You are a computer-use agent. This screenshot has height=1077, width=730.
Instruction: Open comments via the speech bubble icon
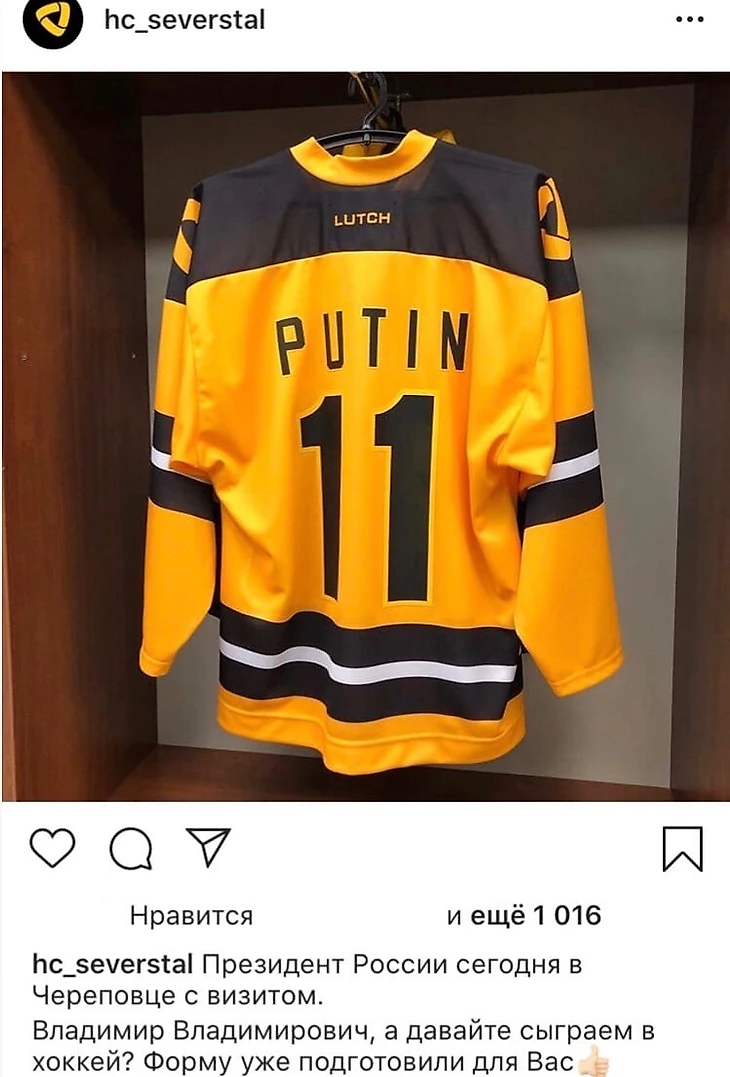(130, 851)
